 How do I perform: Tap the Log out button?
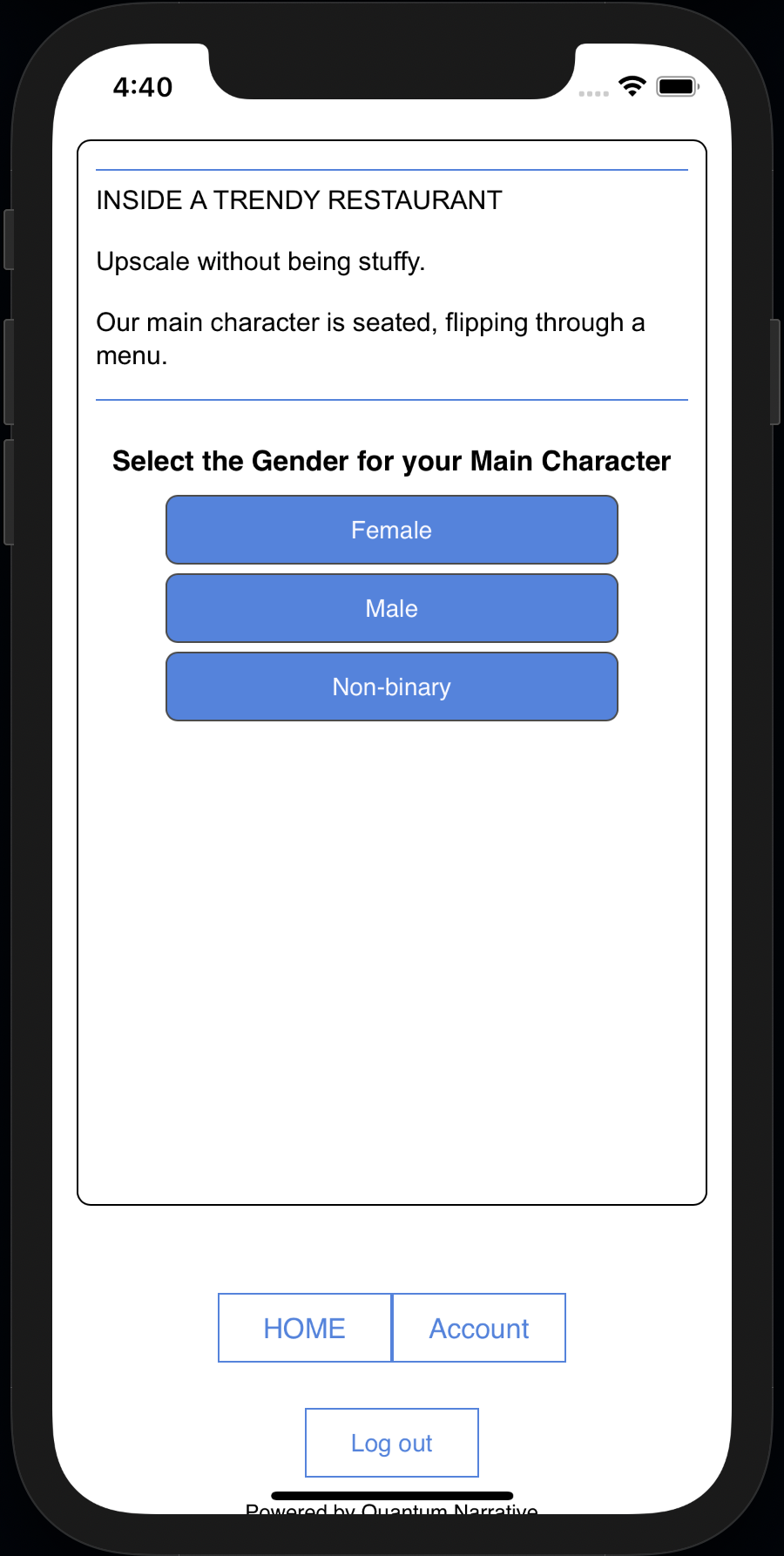pyautogui.click(x=392, y=1443)
